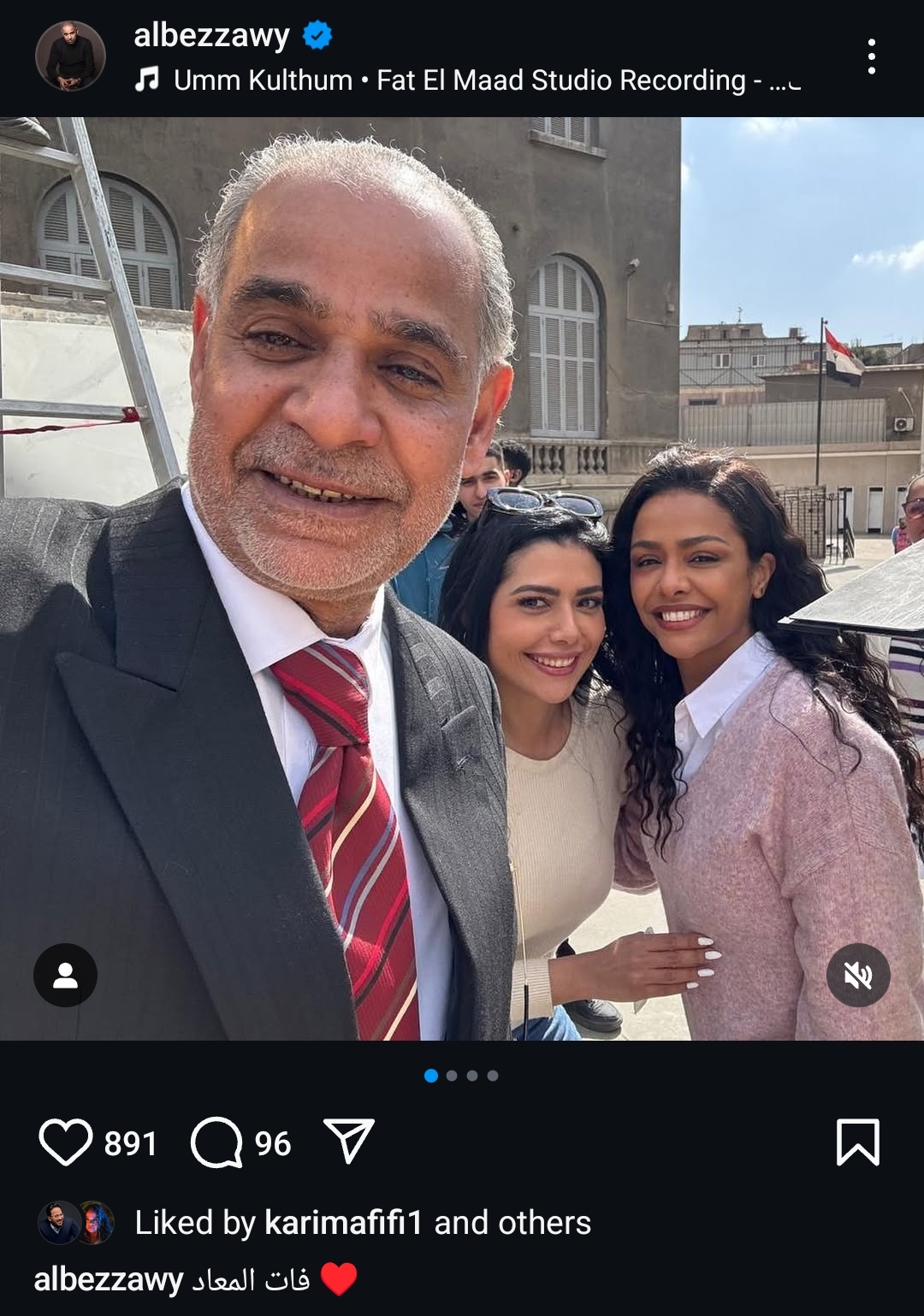The image size is (924, 1316).
Task: Open the post's overflow menu
Action: pos(871,56)
